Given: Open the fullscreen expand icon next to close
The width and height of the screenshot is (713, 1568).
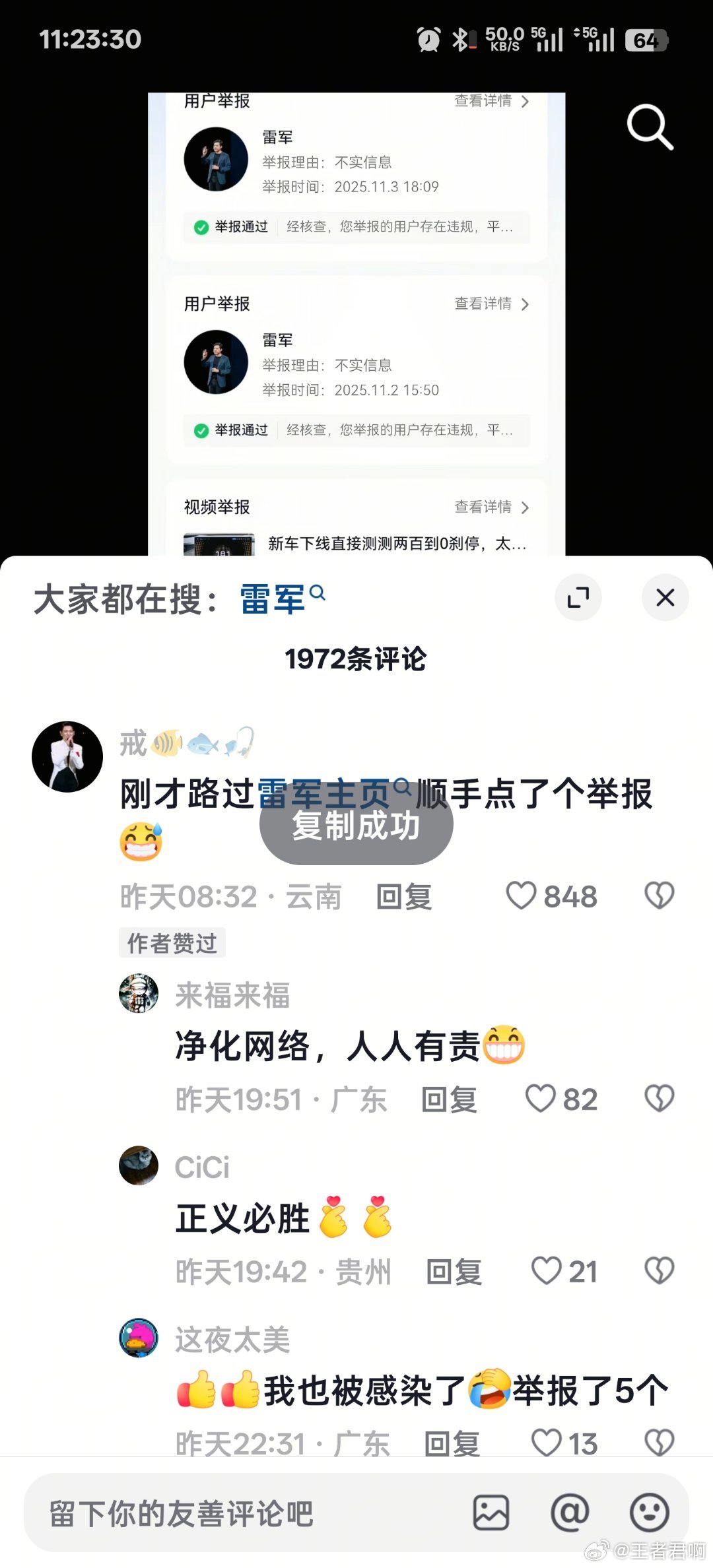Looking at the screenshot, I should (579, 597).
